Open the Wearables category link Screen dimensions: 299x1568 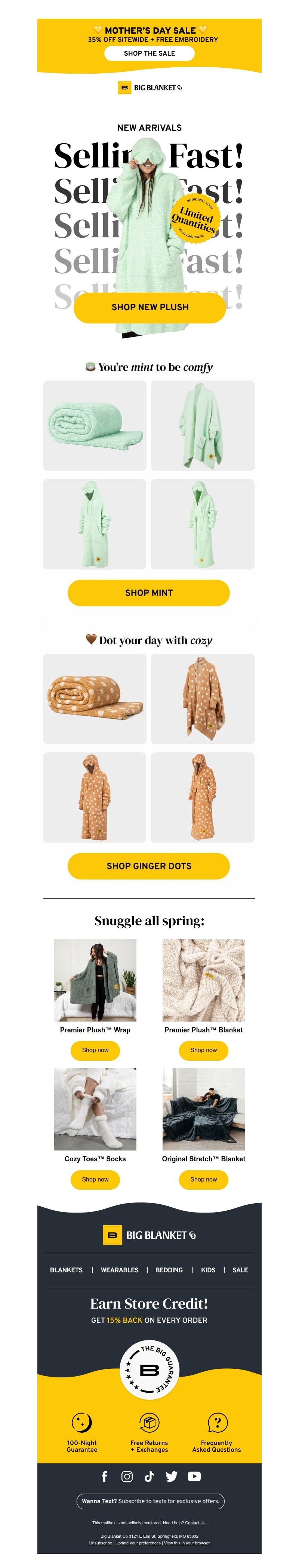[x=119, y=1270]
